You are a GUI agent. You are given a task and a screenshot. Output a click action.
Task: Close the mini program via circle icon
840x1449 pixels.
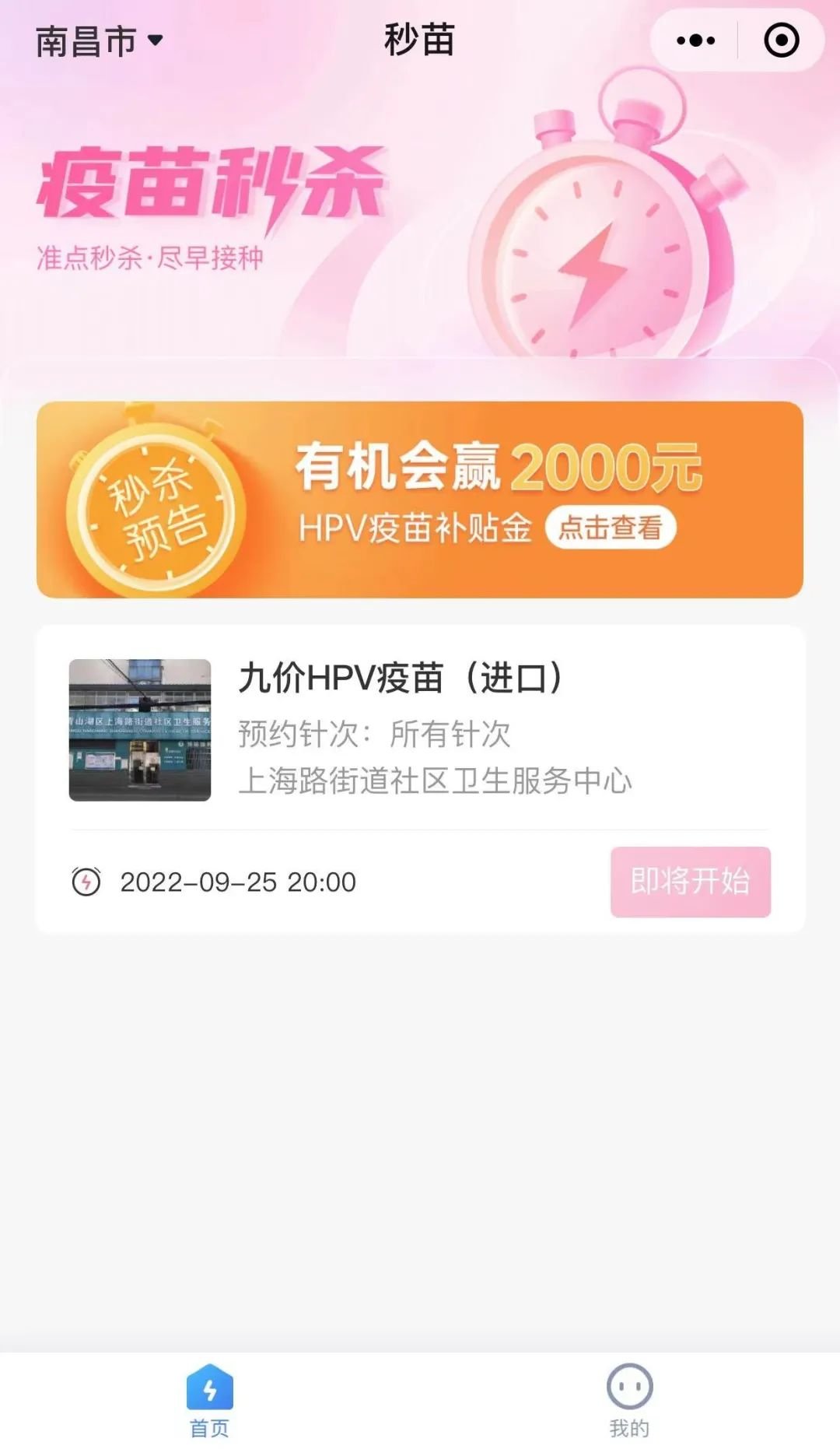pos(781,40)
